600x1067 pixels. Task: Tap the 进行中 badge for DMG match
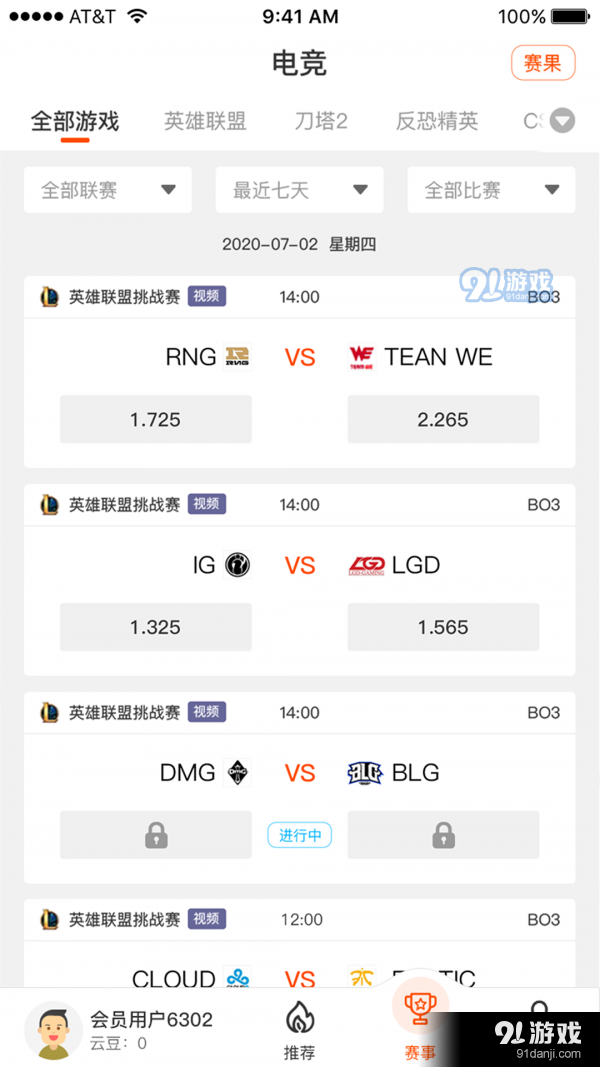click(300, 835)
